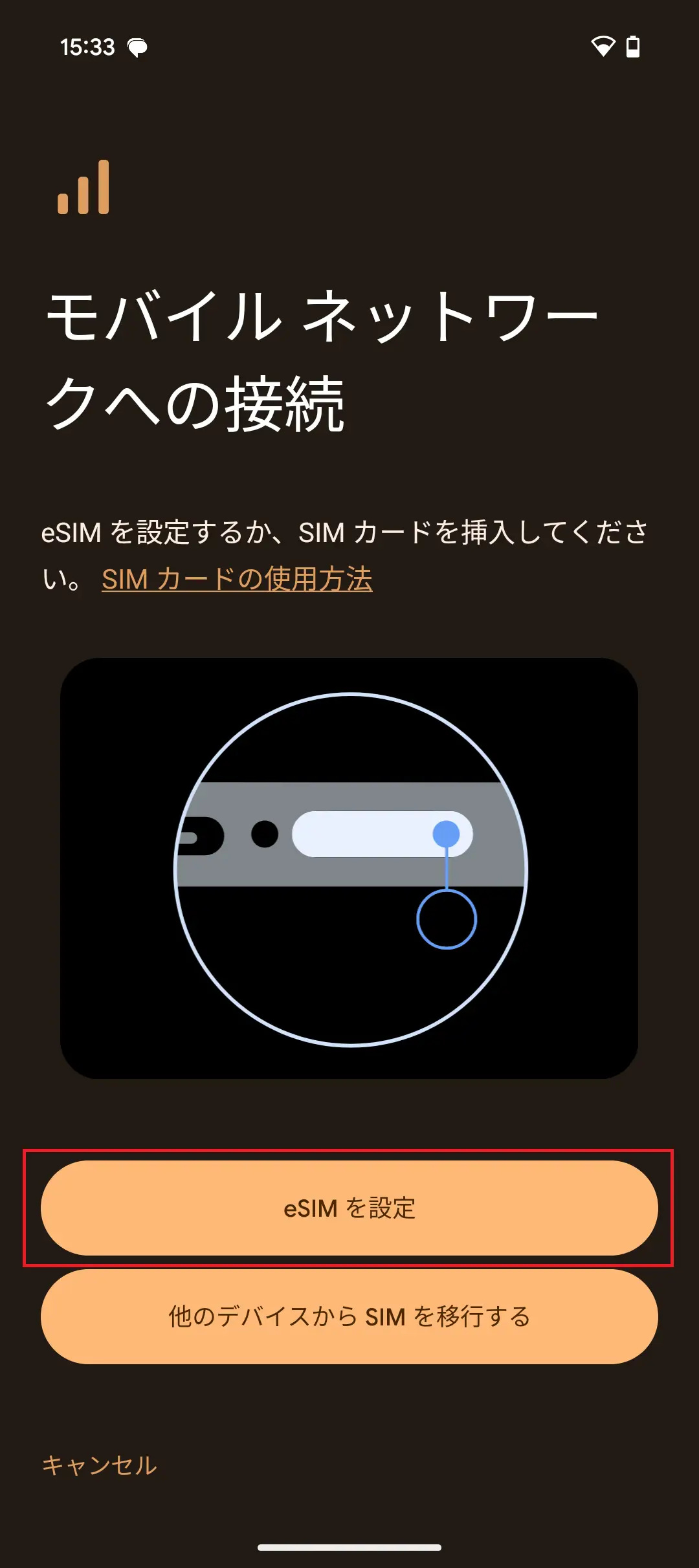Open the SIM カードの使用方法 link
The width and height of the screenshot is (699, 1568).
[x=237, y=580]
